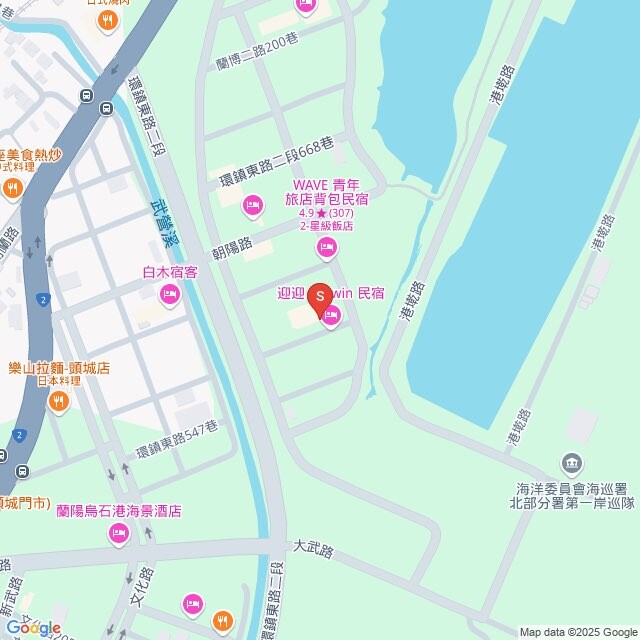The width and height of the screenshot is (640, 640).
Task: Select the 蘭陽烏石港海景酒店 hotel pin
Action: [x=119, y=534]
